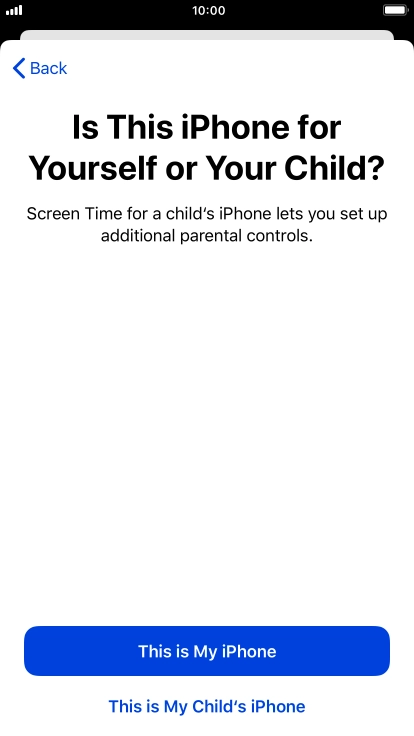Viewport: 414px width, 736px height.
Task: Go back to the previous screen
Action: (40, 69)
